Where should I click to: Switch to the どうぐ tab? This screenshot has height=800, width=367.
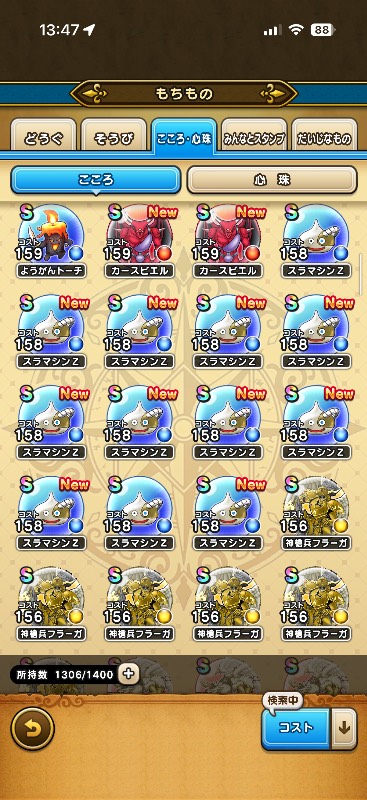(x=43, y=137)
